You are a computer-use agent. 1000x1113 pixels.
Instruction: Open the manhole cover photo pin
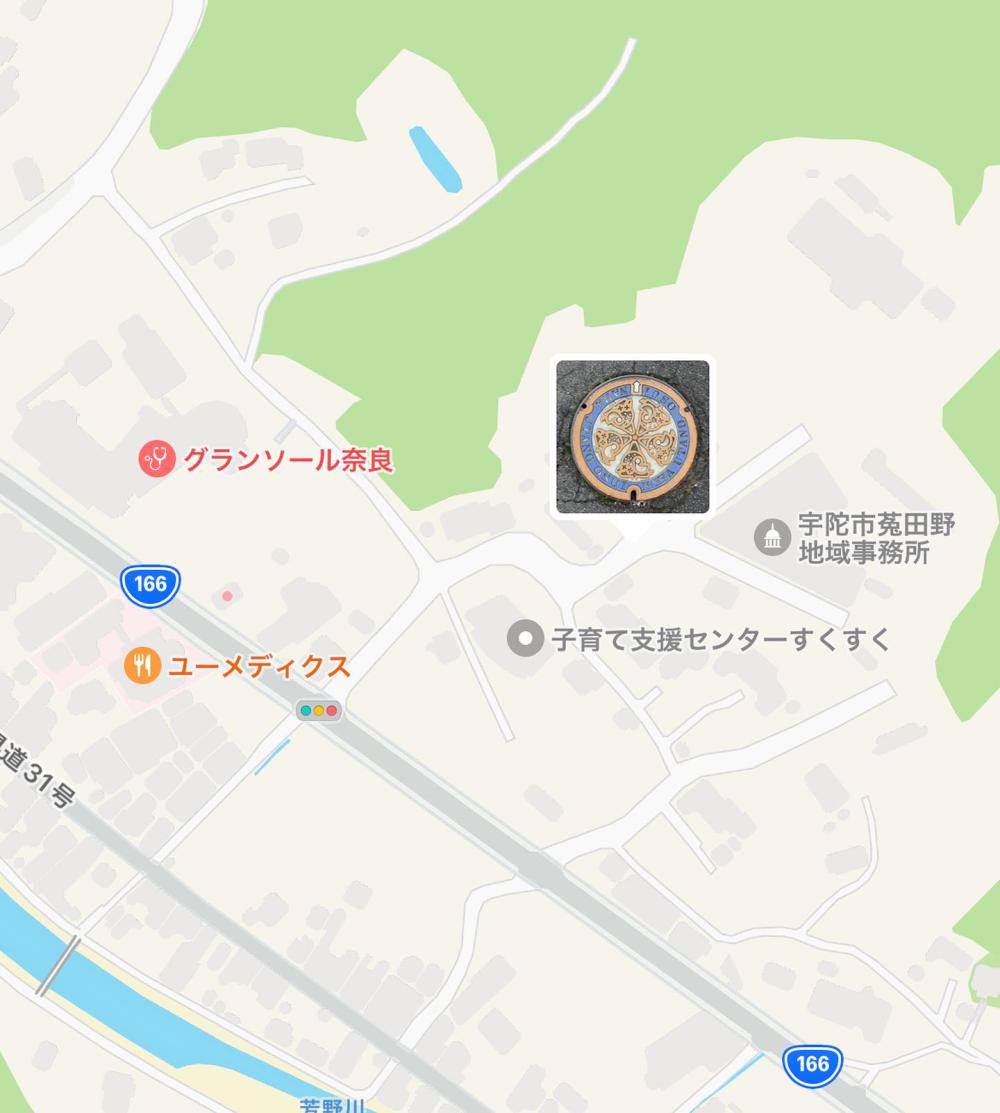tap(632, 437)
